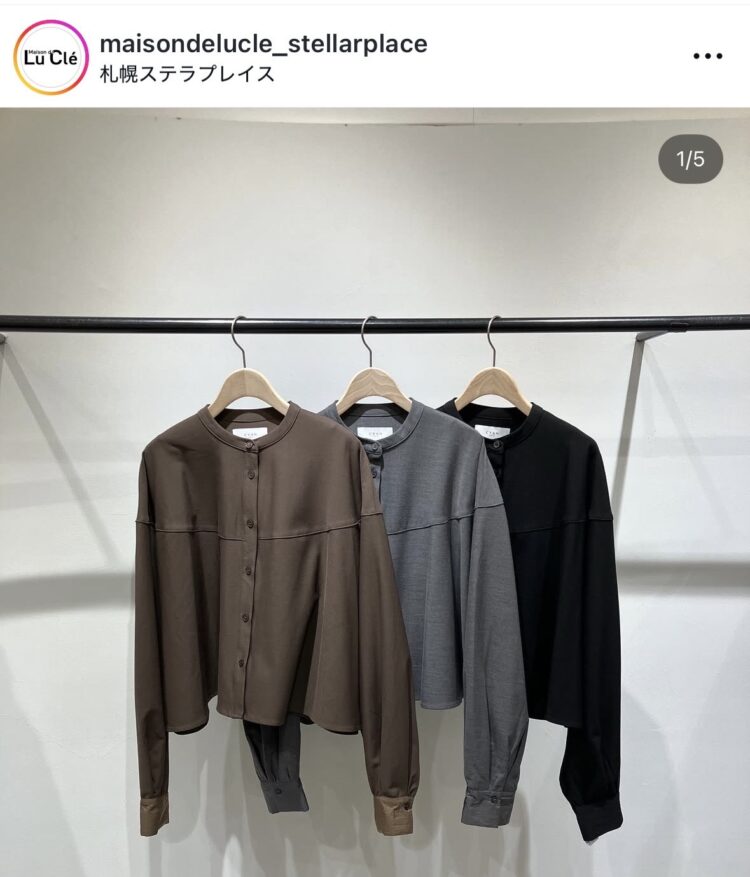The image size is (750, 877).
Task: Open the 札幌ステラプレイス location page
Action: [x=188, y=75]
